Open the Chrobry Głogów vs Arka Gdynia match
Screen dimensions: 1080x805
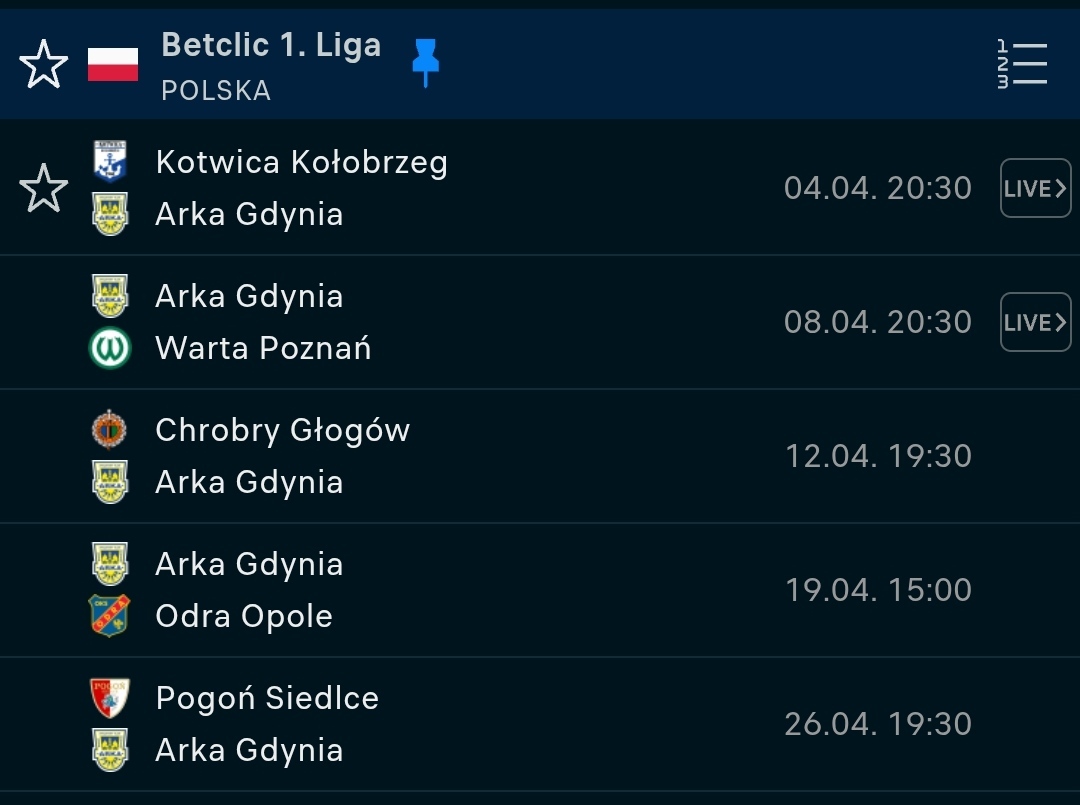[x=500, y=456]
